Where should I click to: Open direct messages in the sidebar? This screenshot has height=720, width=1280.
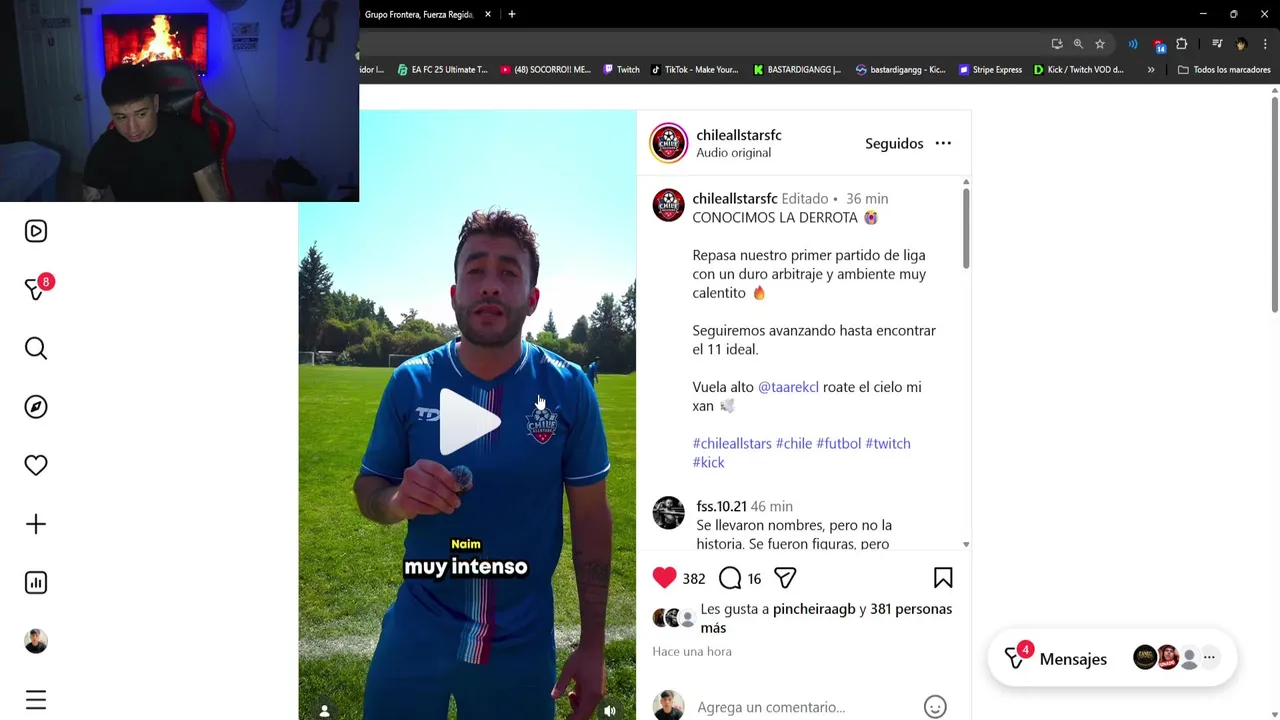coord(36,289)
